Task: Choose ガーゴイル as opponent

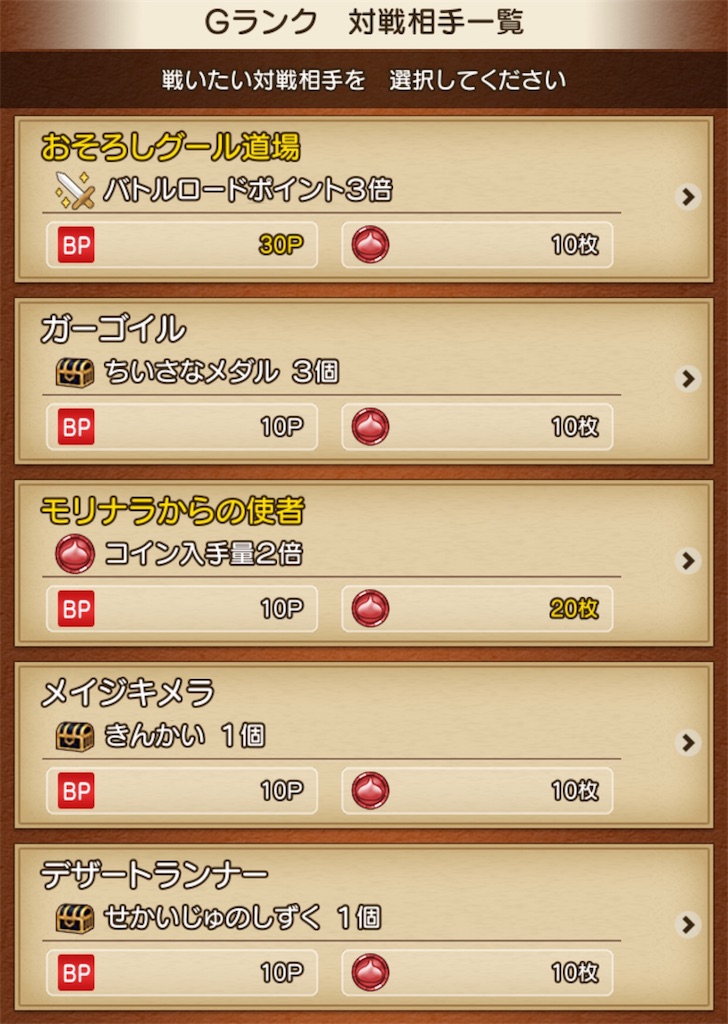Action: [x=364, y=379]
